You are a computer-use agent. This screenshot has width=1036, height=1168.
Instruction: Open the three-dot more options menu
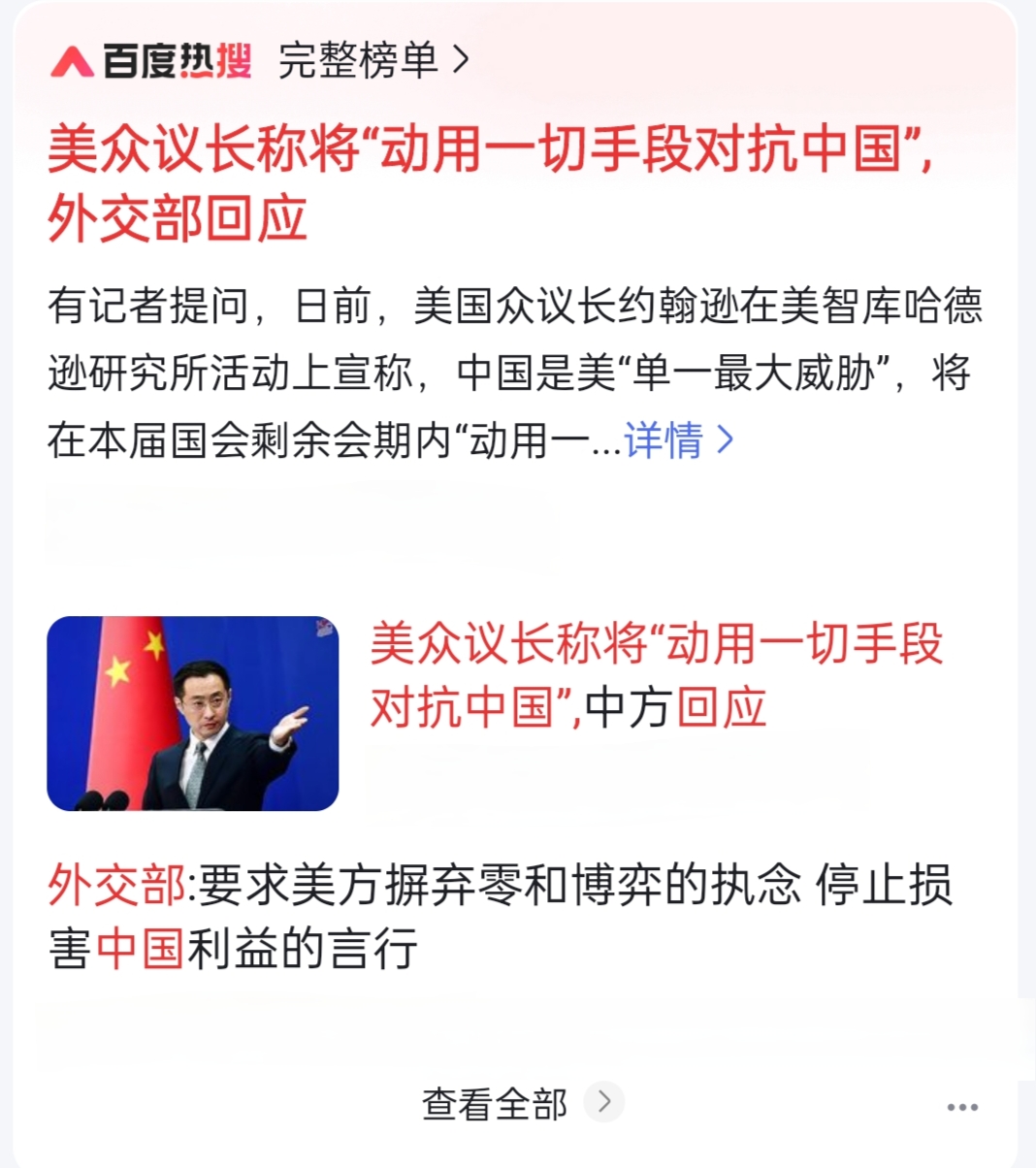coord(961,1107)
